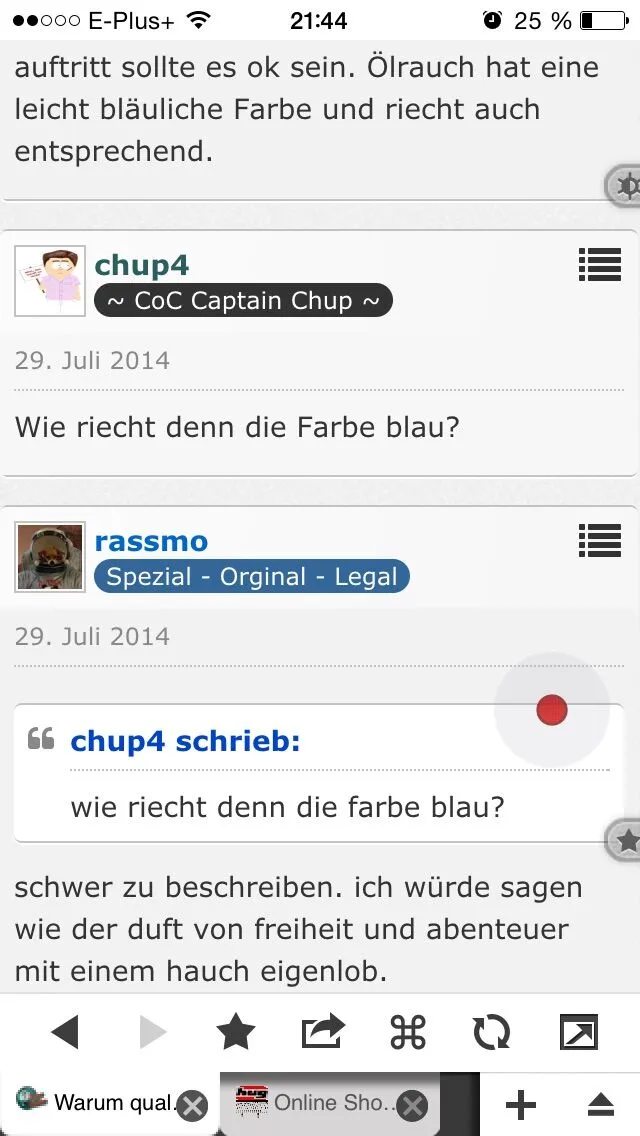Image resolution: width=640 pixels, height=1136 pixels.
Task: Enter fullscreen mode
Action: [x=578, y=1032]
